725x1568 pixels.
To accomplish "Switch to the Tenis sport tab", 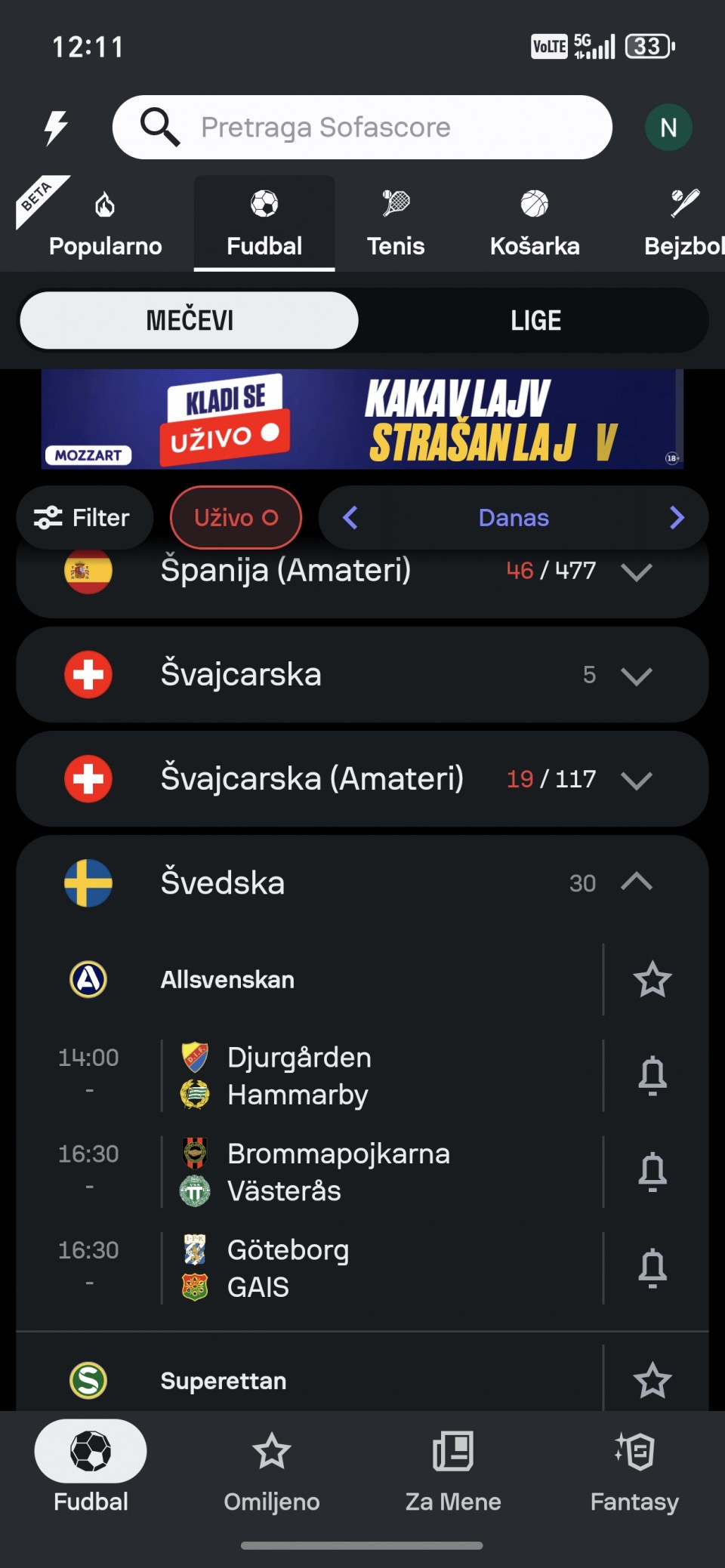I will [x=396, y=223].
